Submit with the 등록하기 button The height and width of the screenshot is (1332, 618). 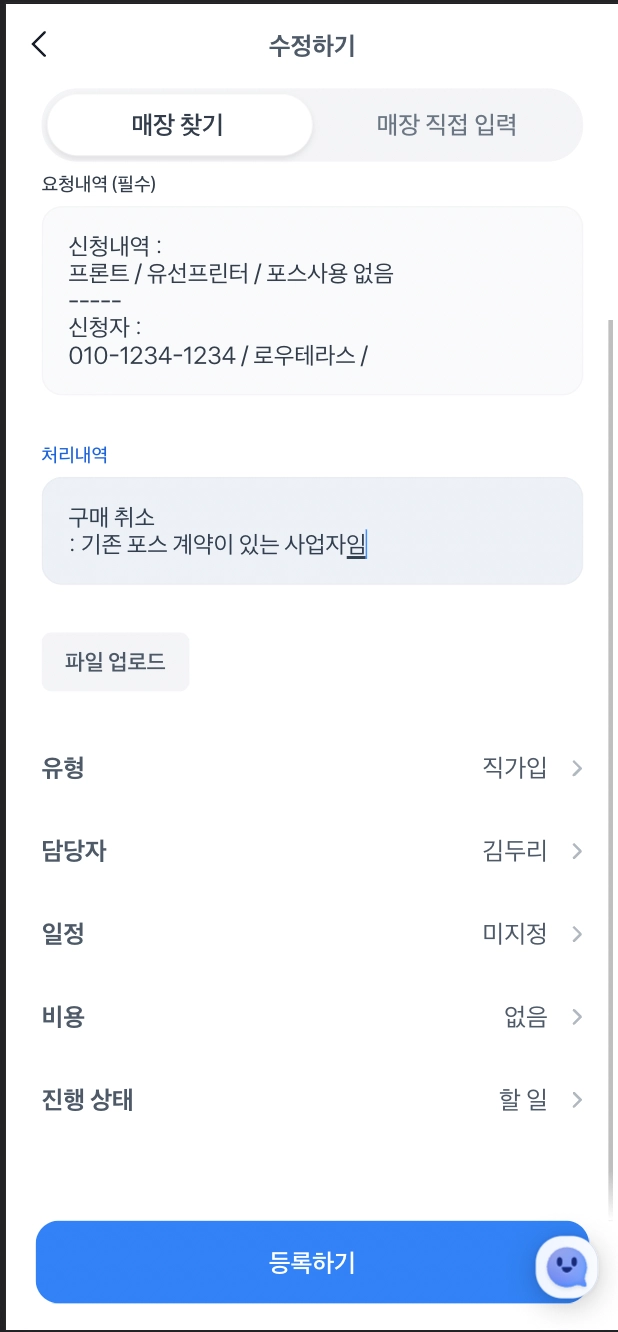coord(285,1262)
